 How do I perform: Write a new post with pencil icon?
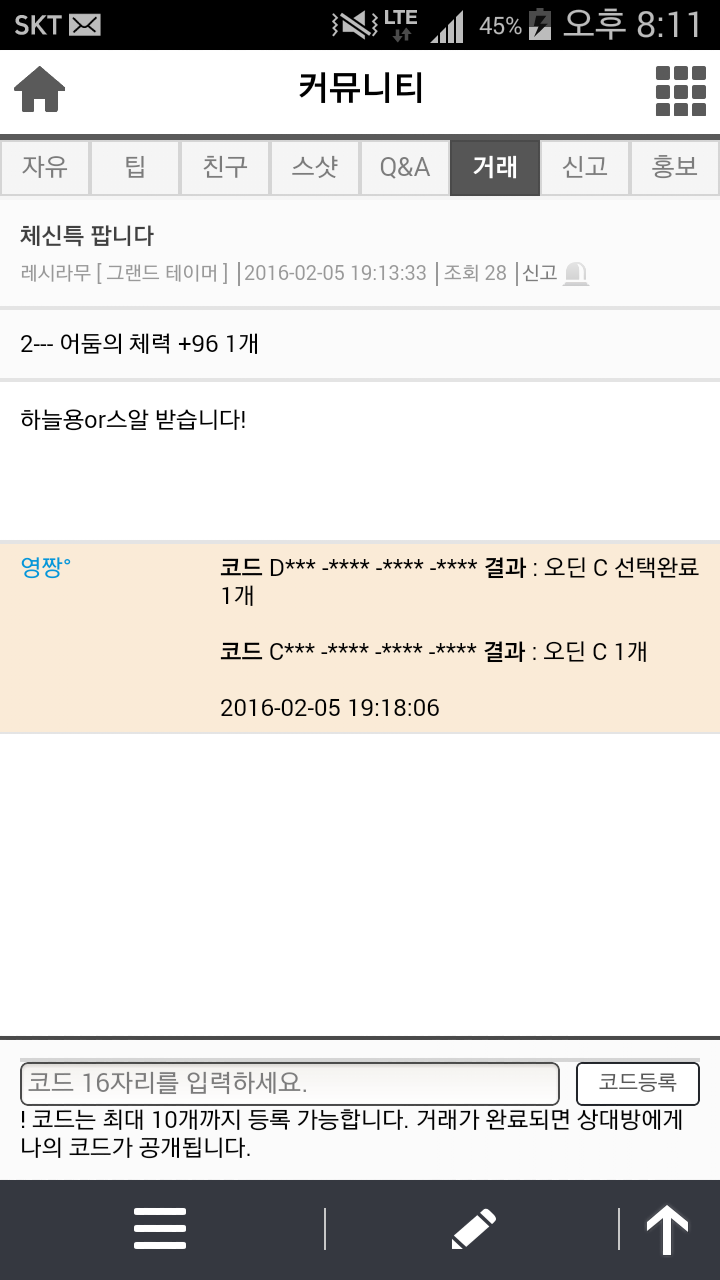[473, 1229]
